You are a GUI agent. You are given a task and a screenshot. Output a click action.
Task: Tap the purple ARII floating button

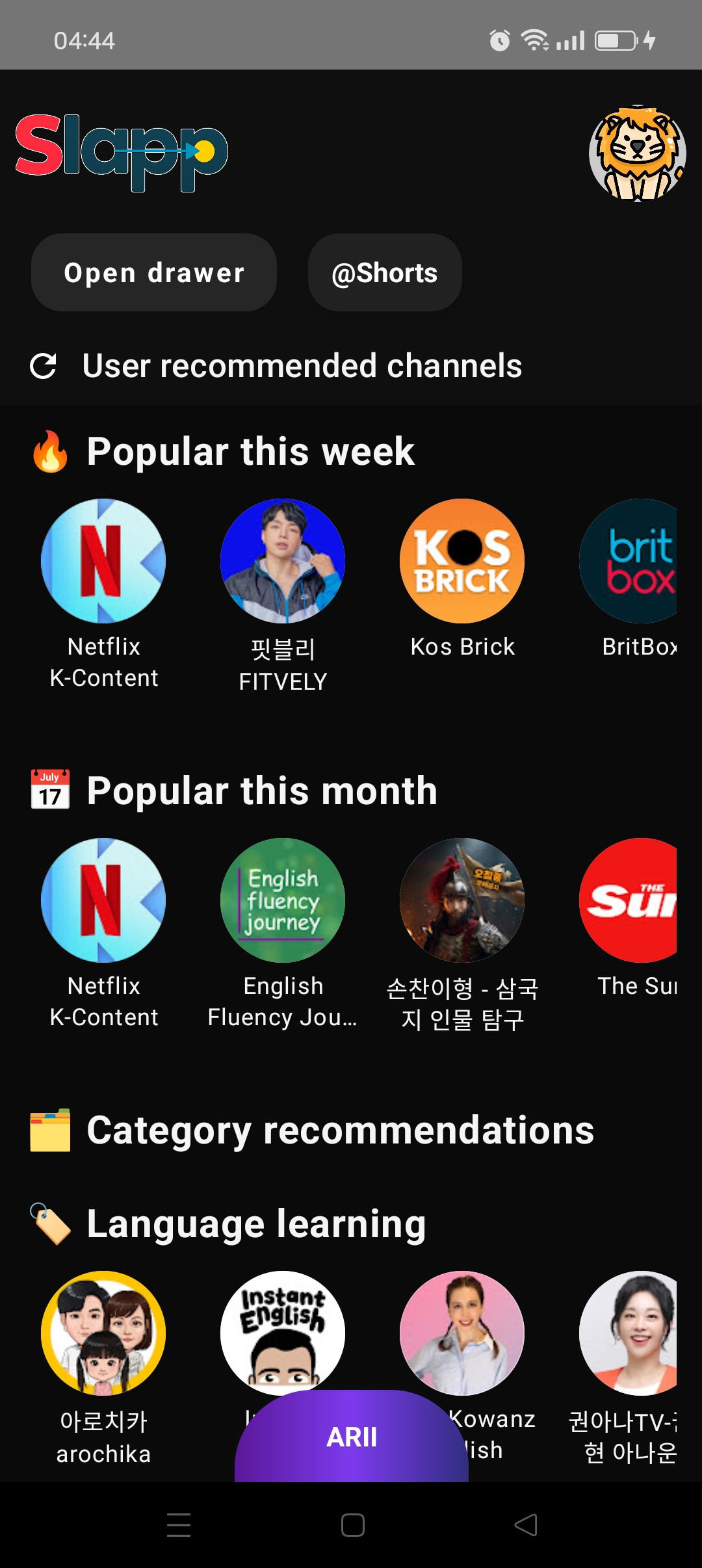(350, 1437)
